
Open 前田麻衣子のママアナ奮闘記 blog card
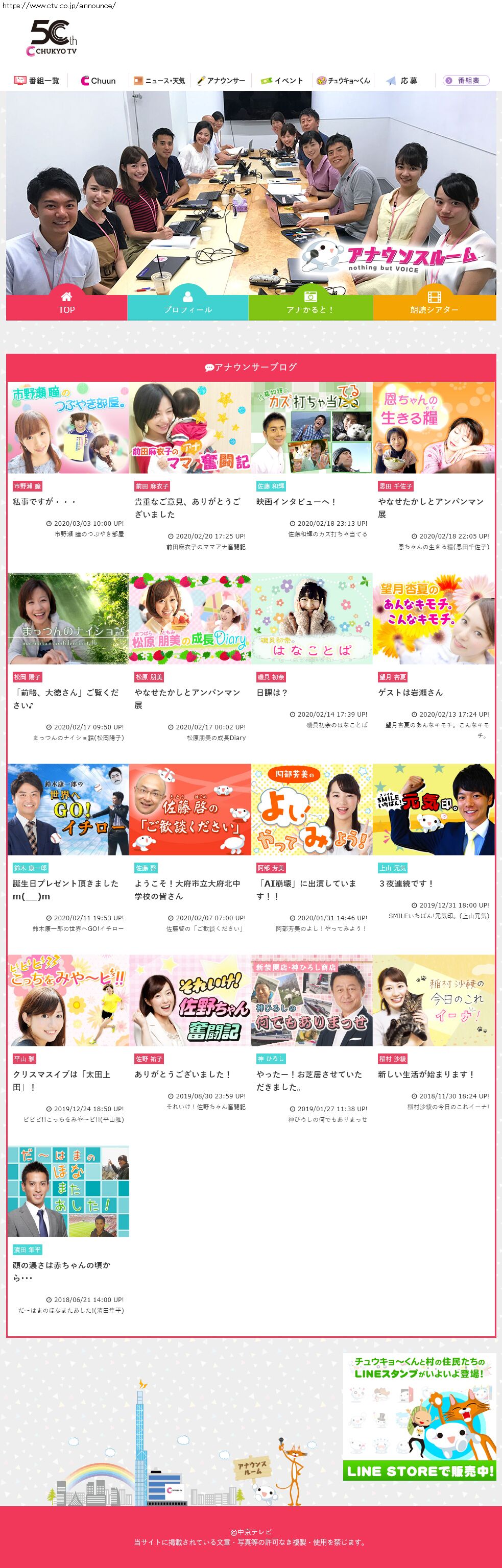(x=190, y=428)
